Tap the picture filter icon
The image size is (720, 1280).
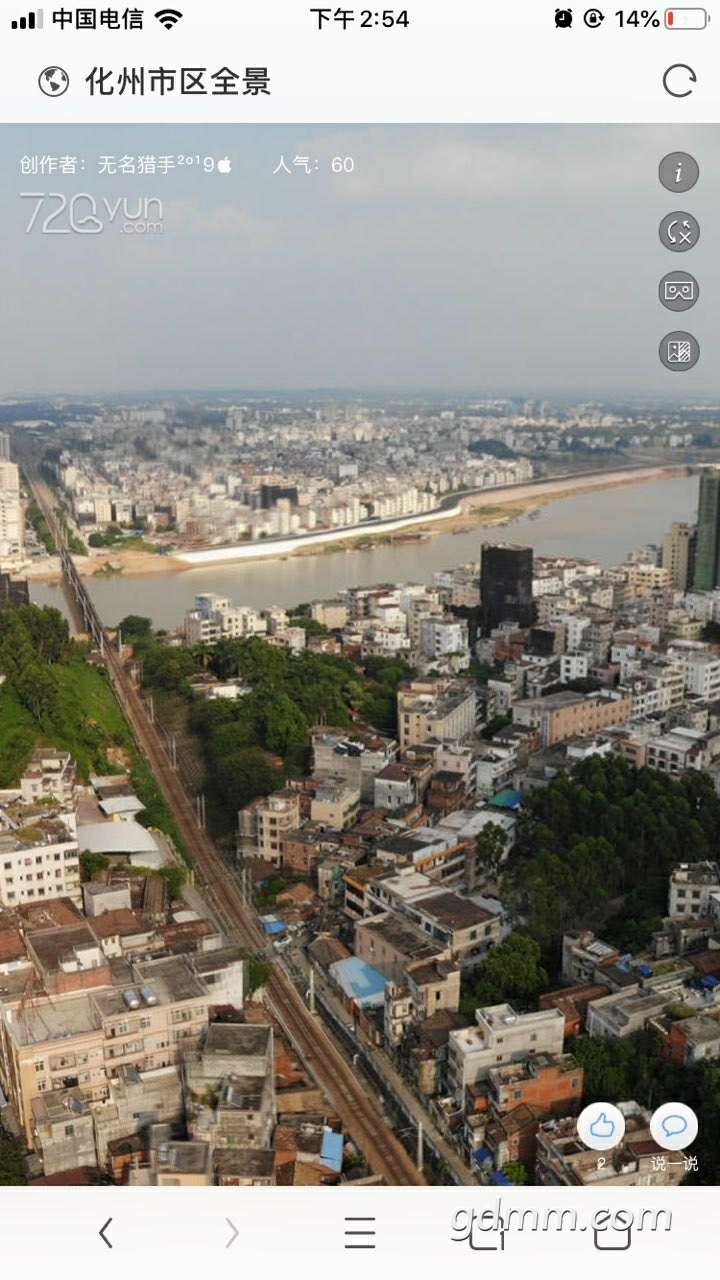pos(678,351)
